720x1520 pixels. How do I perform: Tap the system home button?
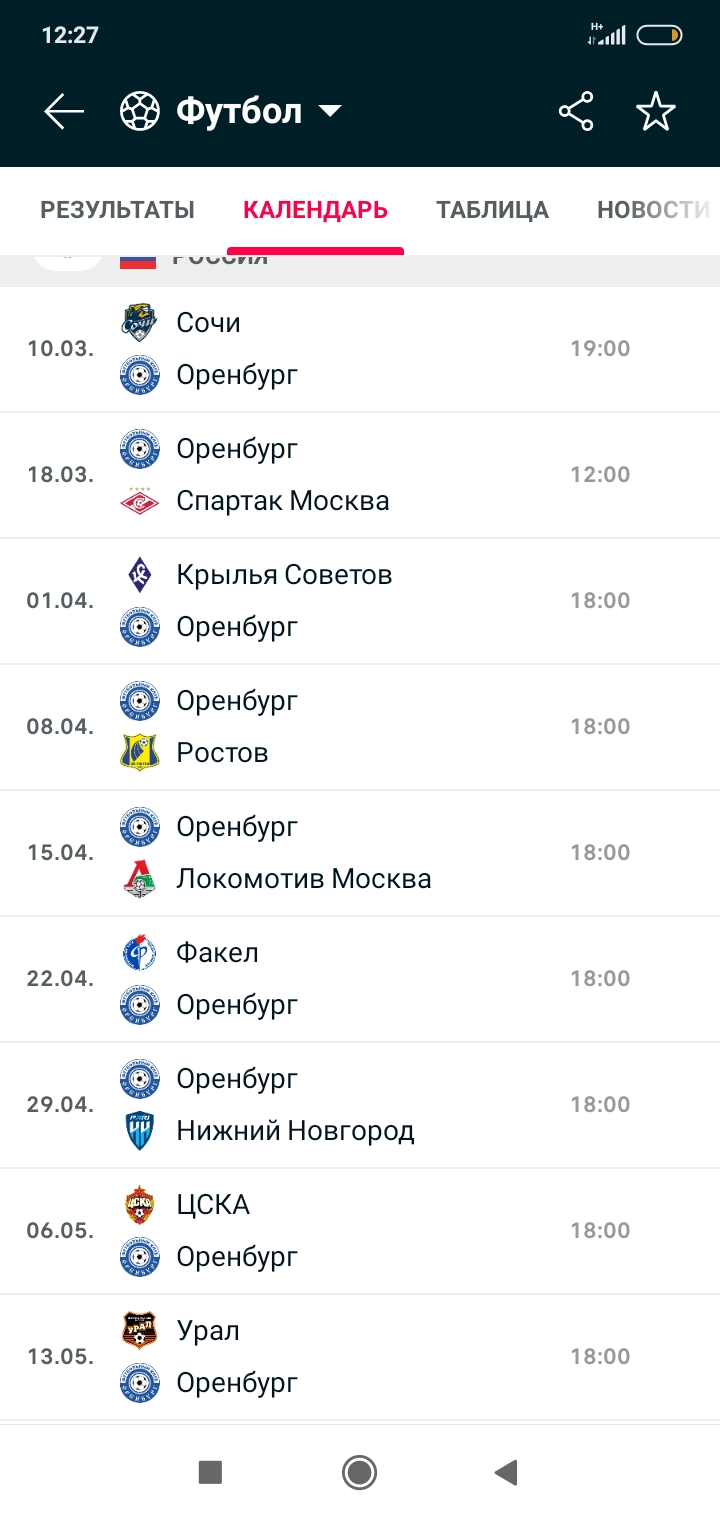pyautogui.click(x=359, y=1472)
